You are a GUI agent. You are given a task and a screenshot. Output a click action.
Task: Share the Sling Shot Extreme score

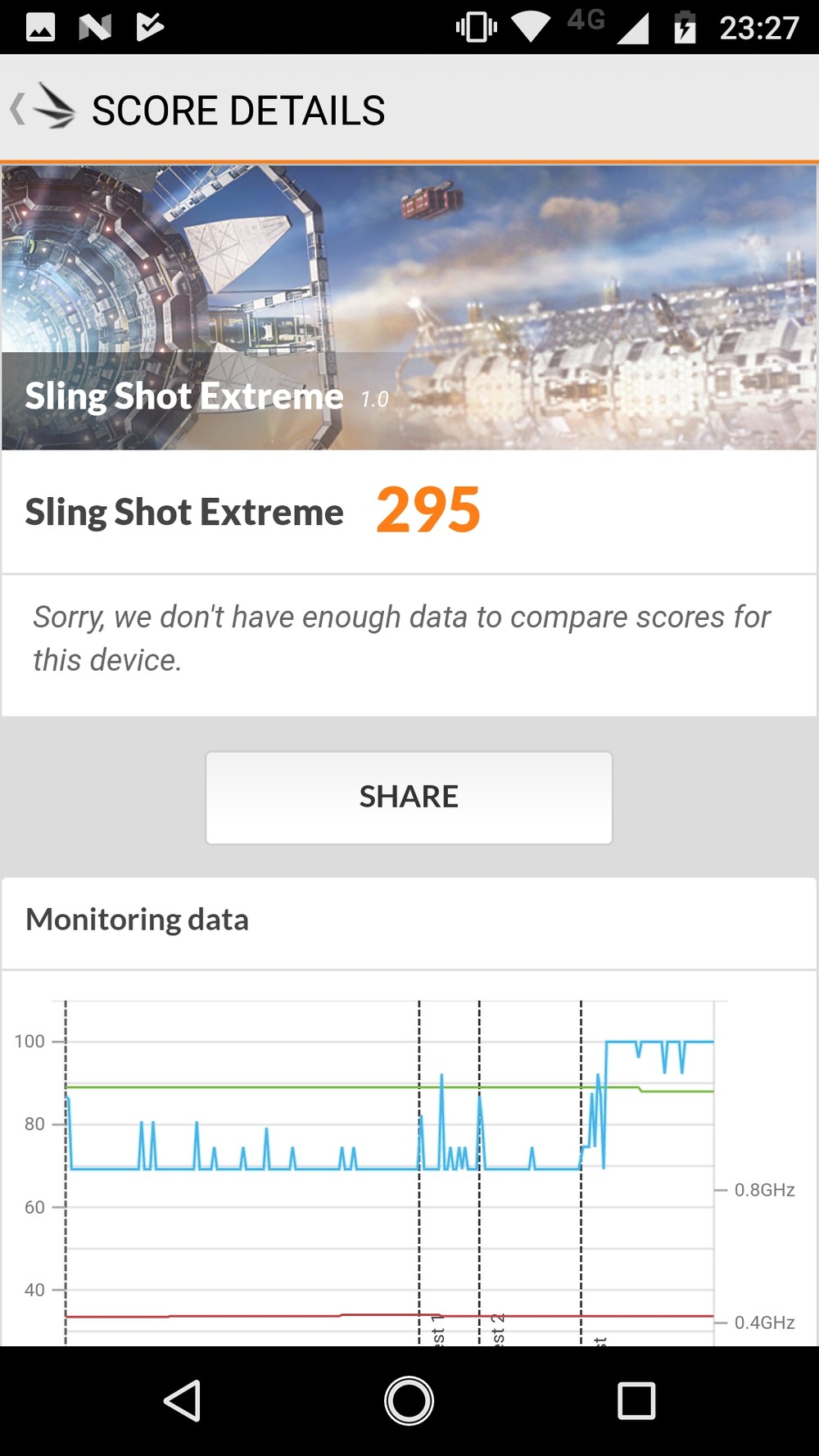pyautogui.click(x=409, y=797)
